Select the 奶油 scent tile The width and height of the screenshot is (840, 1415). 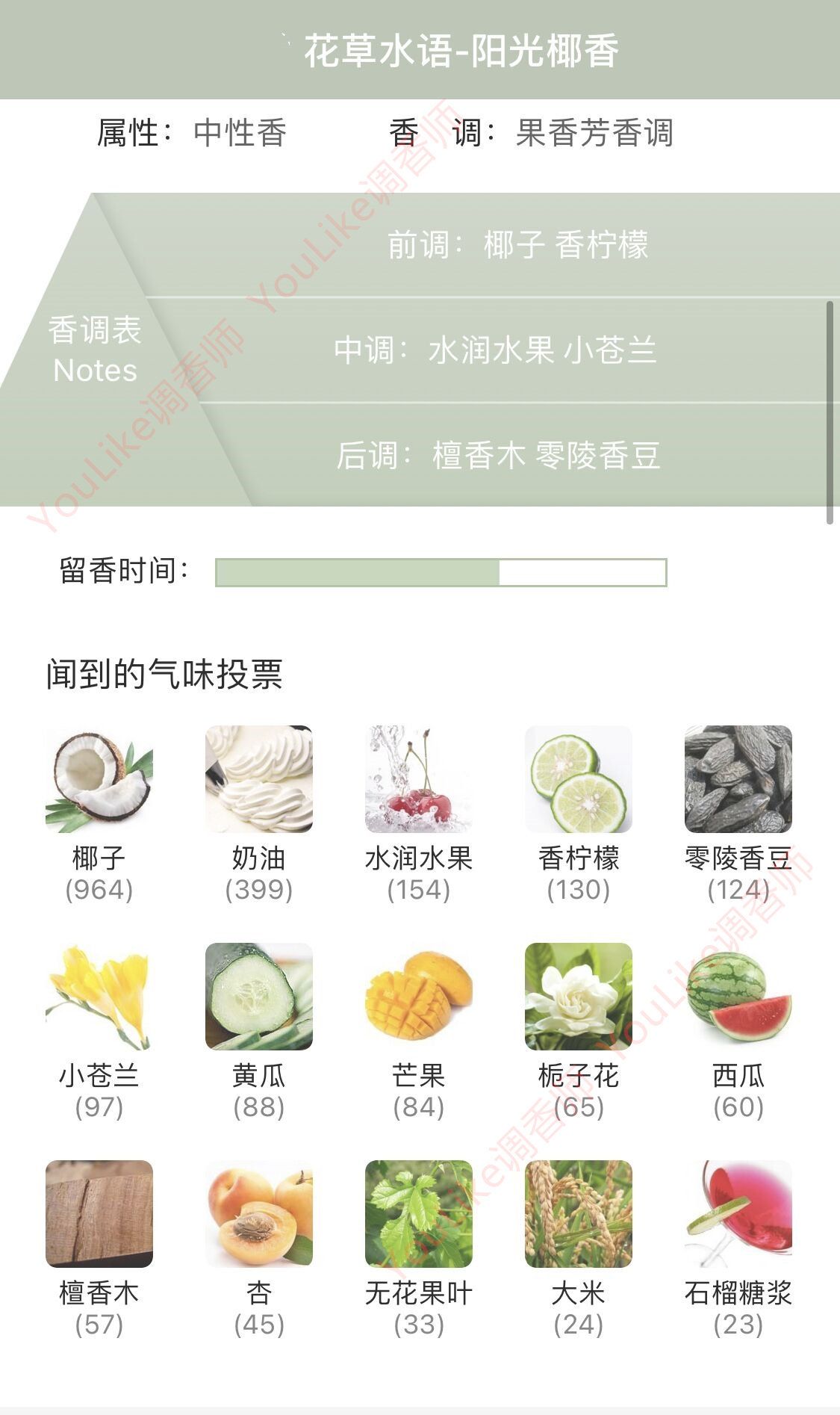[x=259, y=779]
